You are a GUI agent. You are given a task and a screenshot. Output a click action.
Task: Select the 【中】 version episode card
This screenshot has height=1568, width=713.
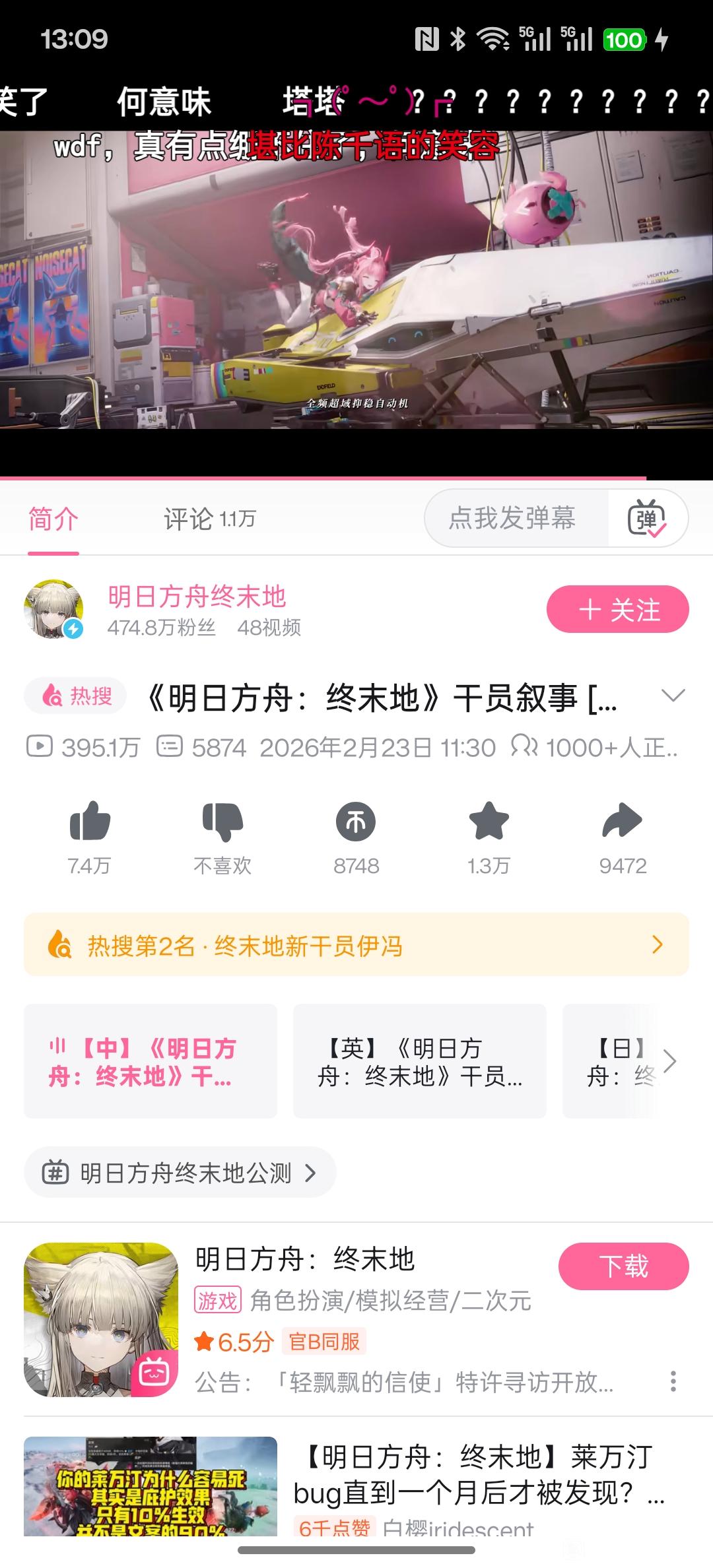(151, 1061)
